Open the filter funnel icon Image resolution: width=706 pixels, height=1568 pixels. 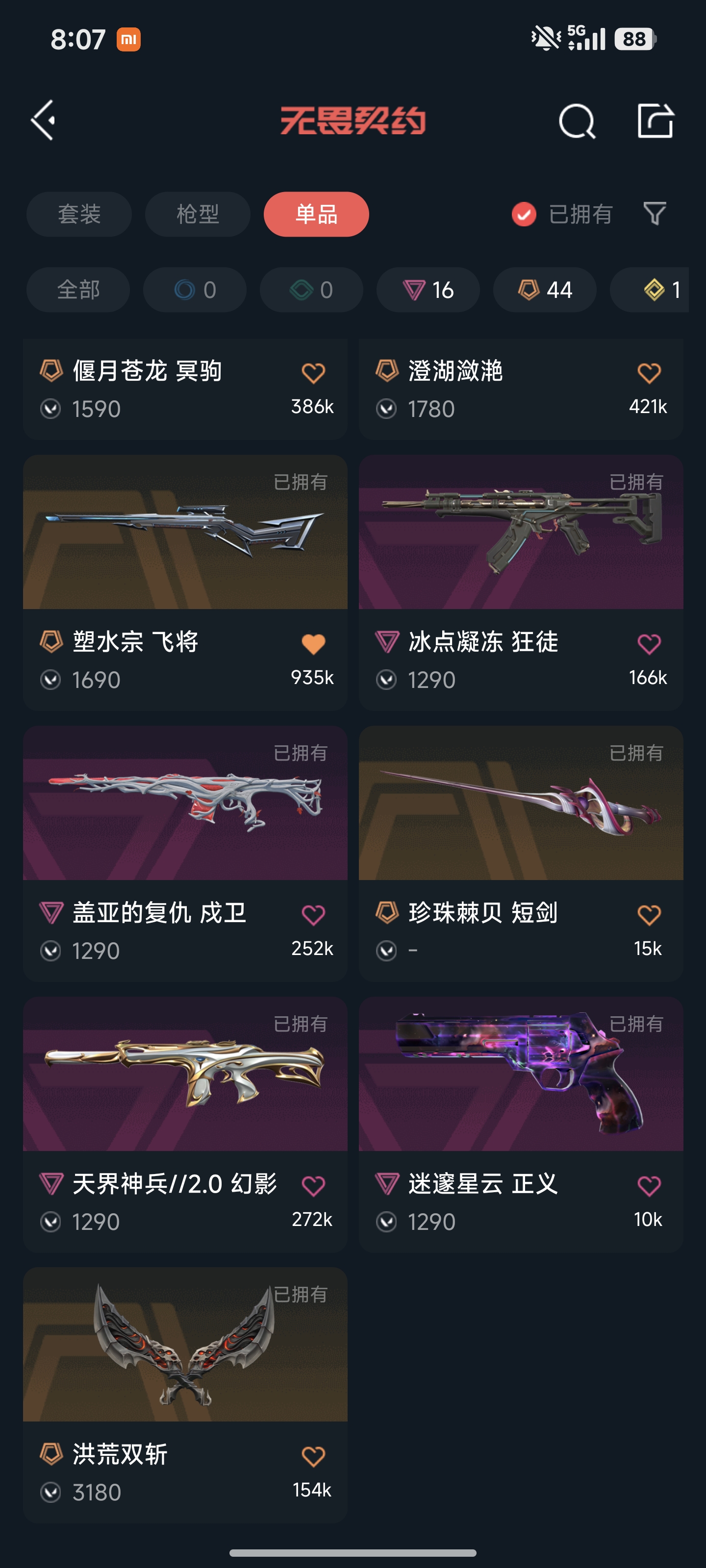pyautogui.click(x=655, y=214)
